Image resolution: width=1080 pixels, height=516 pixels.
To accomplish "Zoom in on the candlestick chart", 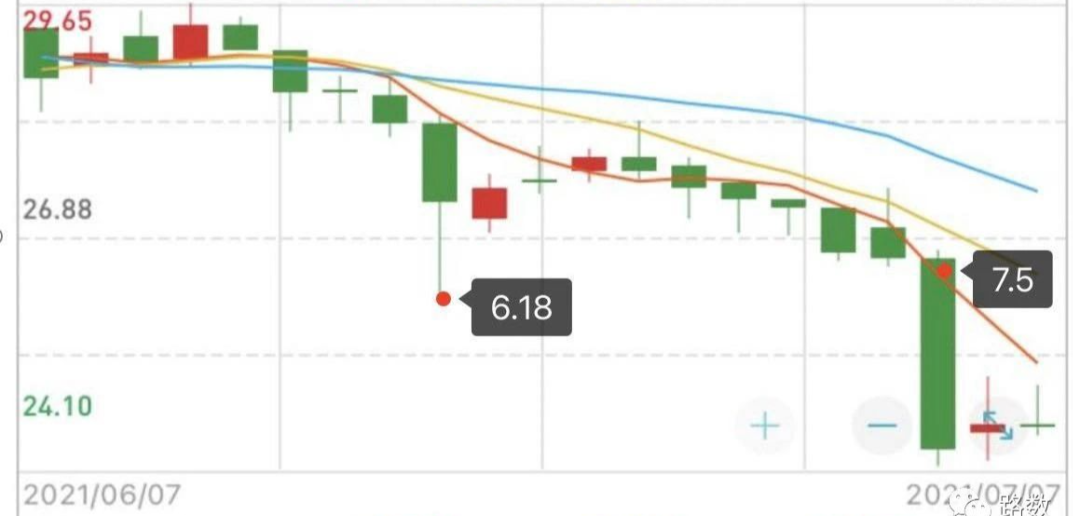I will coord(765,426).
